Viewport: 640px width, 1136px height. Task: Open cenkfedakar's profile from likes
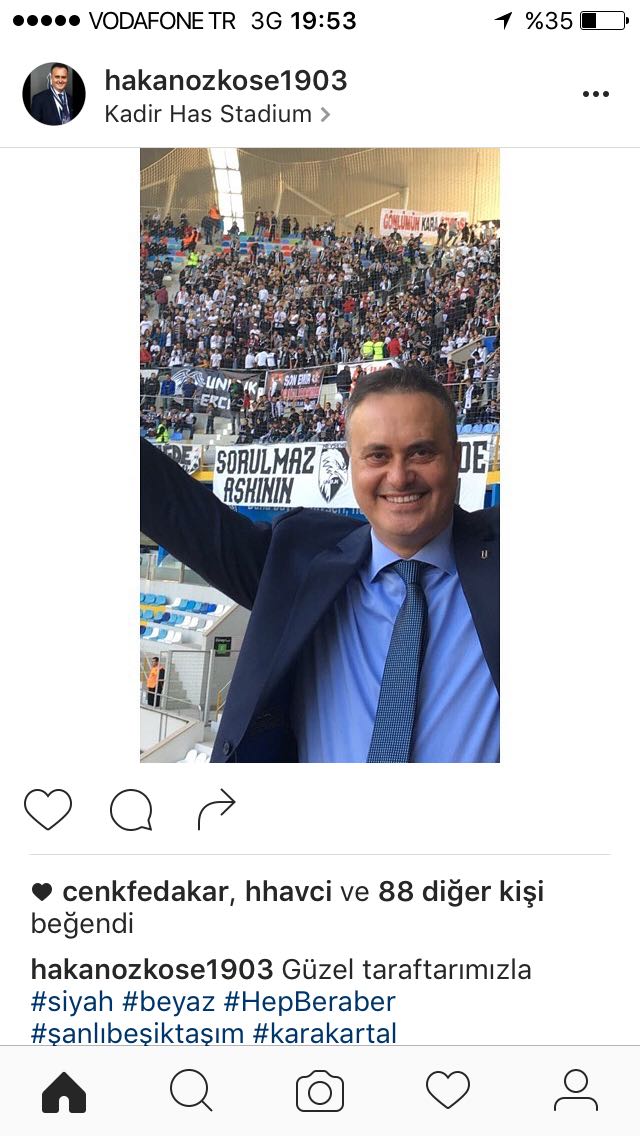(145, 892)
